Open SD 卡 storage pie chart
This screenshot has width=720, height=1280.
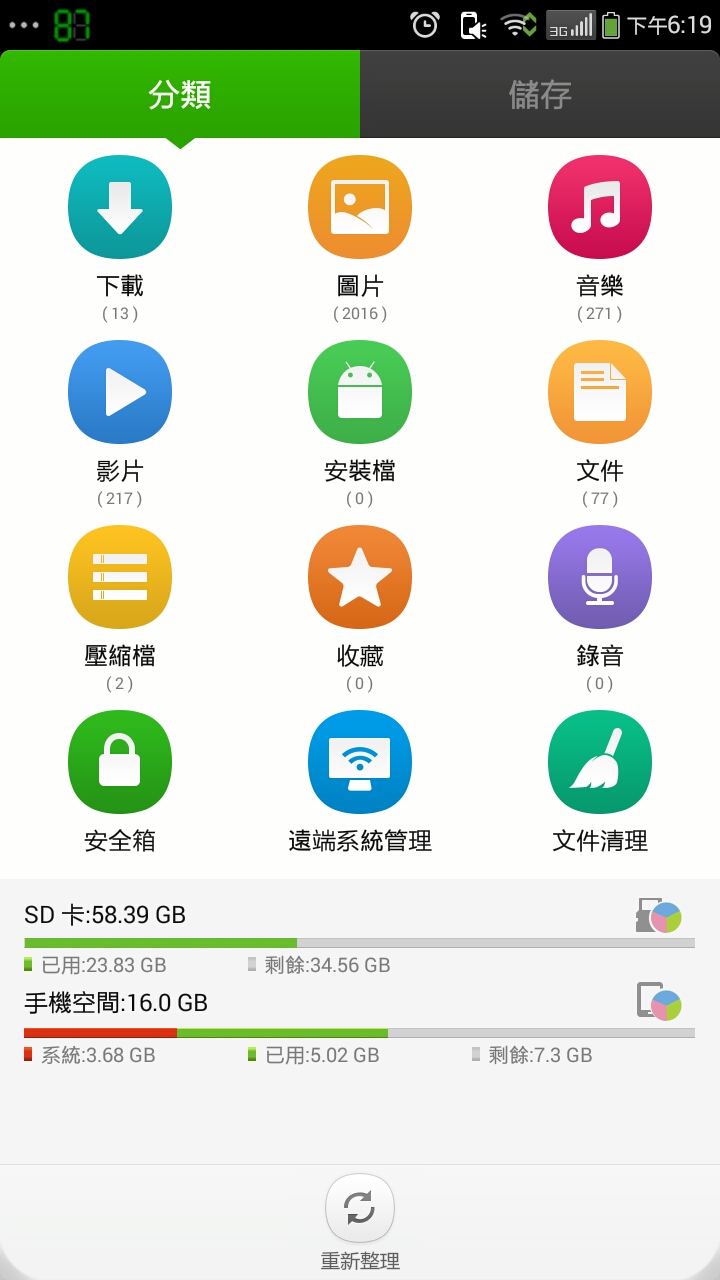point(659,915)
